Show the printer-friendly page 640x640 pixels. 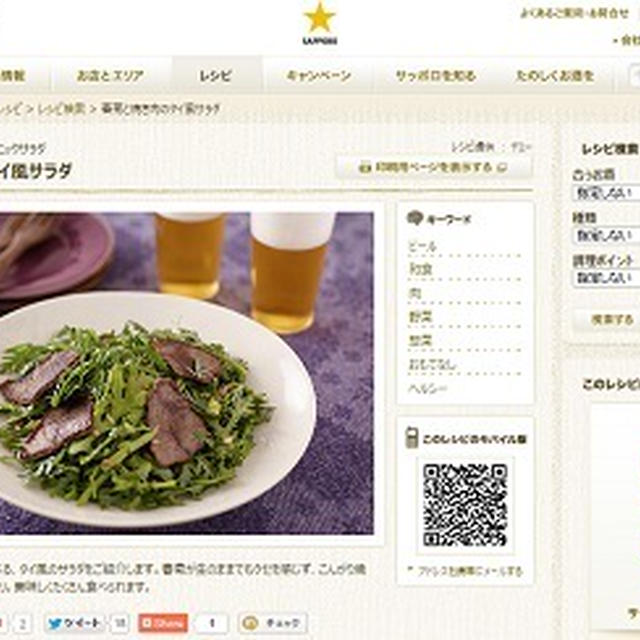pos(432,168)
